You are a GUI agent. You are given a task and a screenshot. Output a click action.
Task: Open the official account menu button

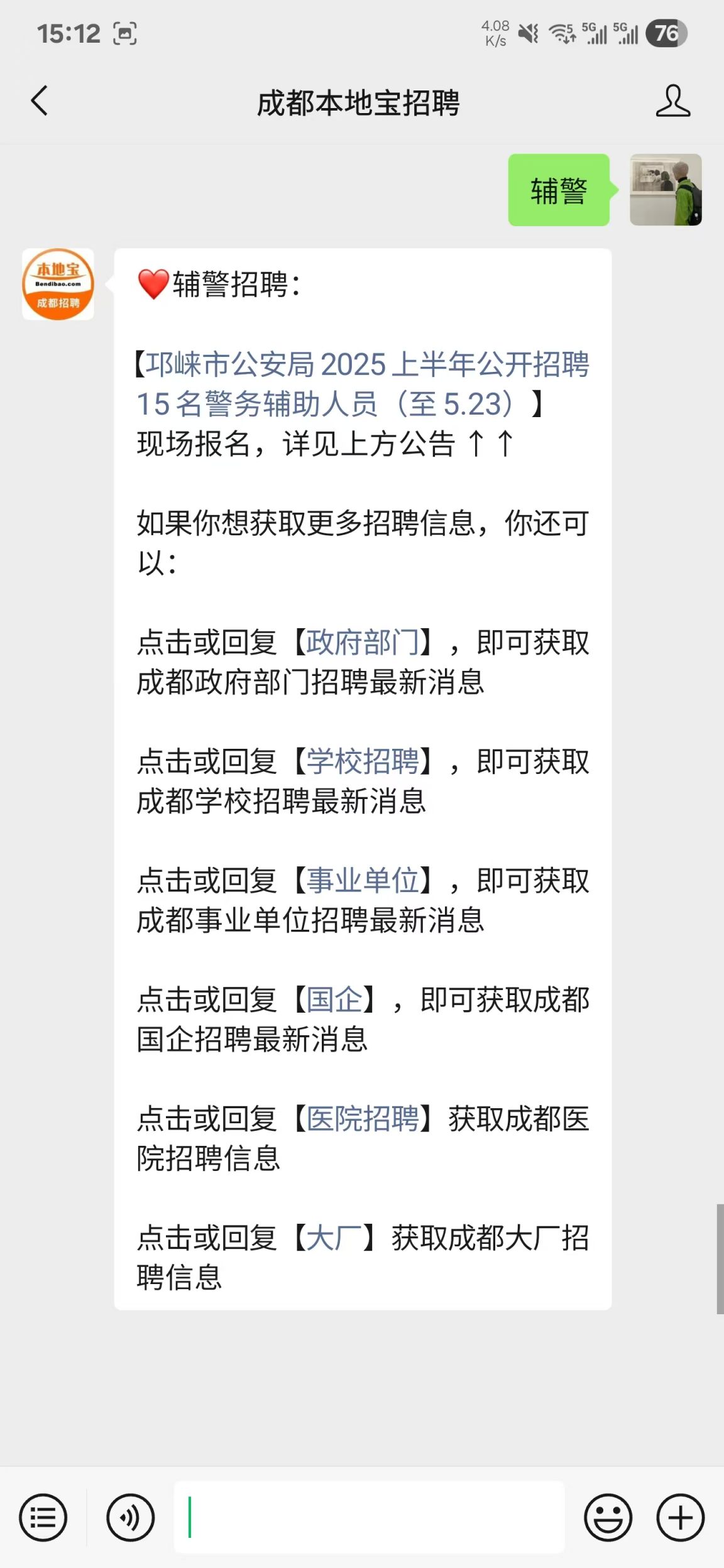click(x=43, y=1517)
